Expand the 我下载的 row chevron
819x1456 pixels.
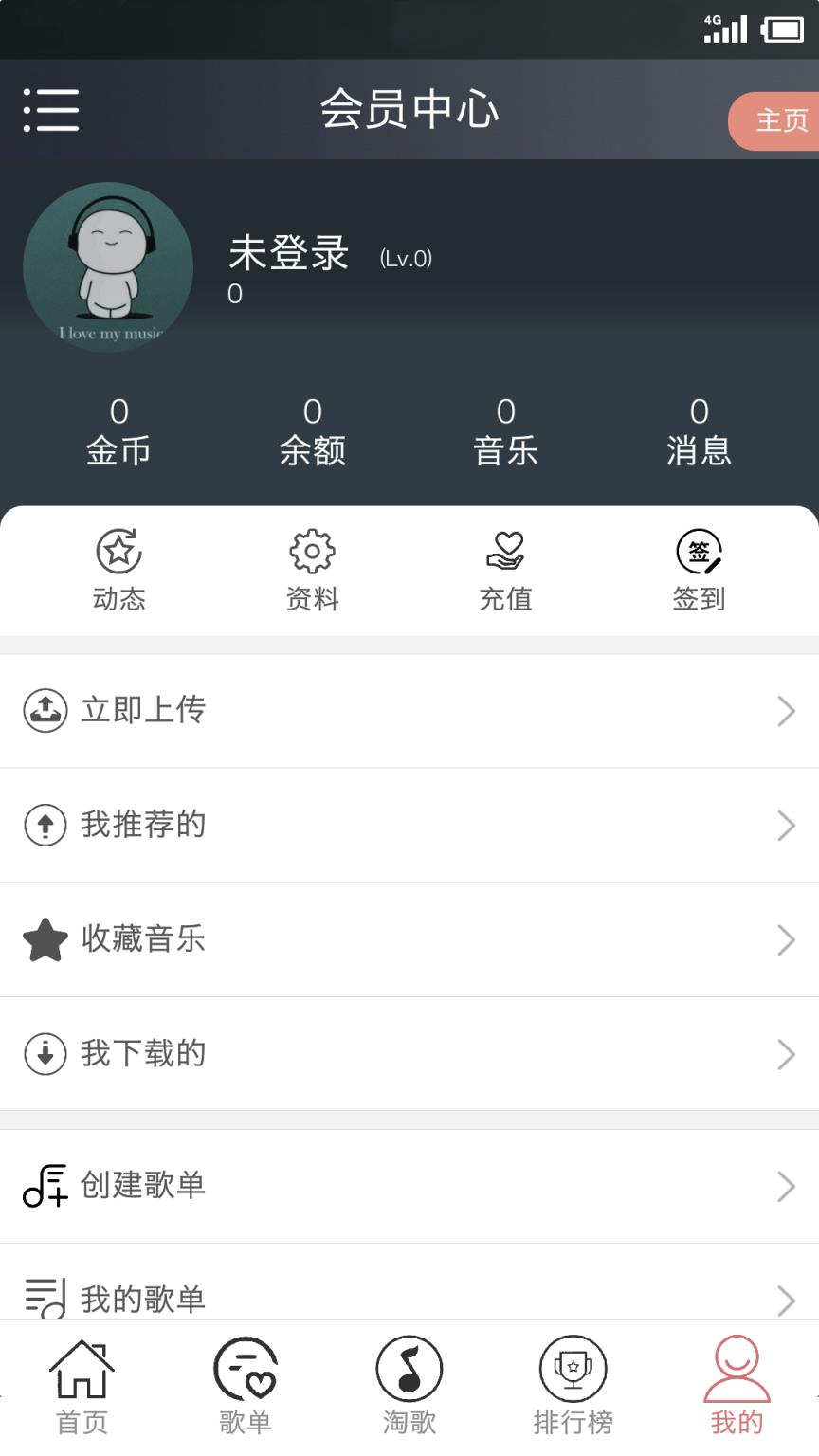pos(786,1055)
